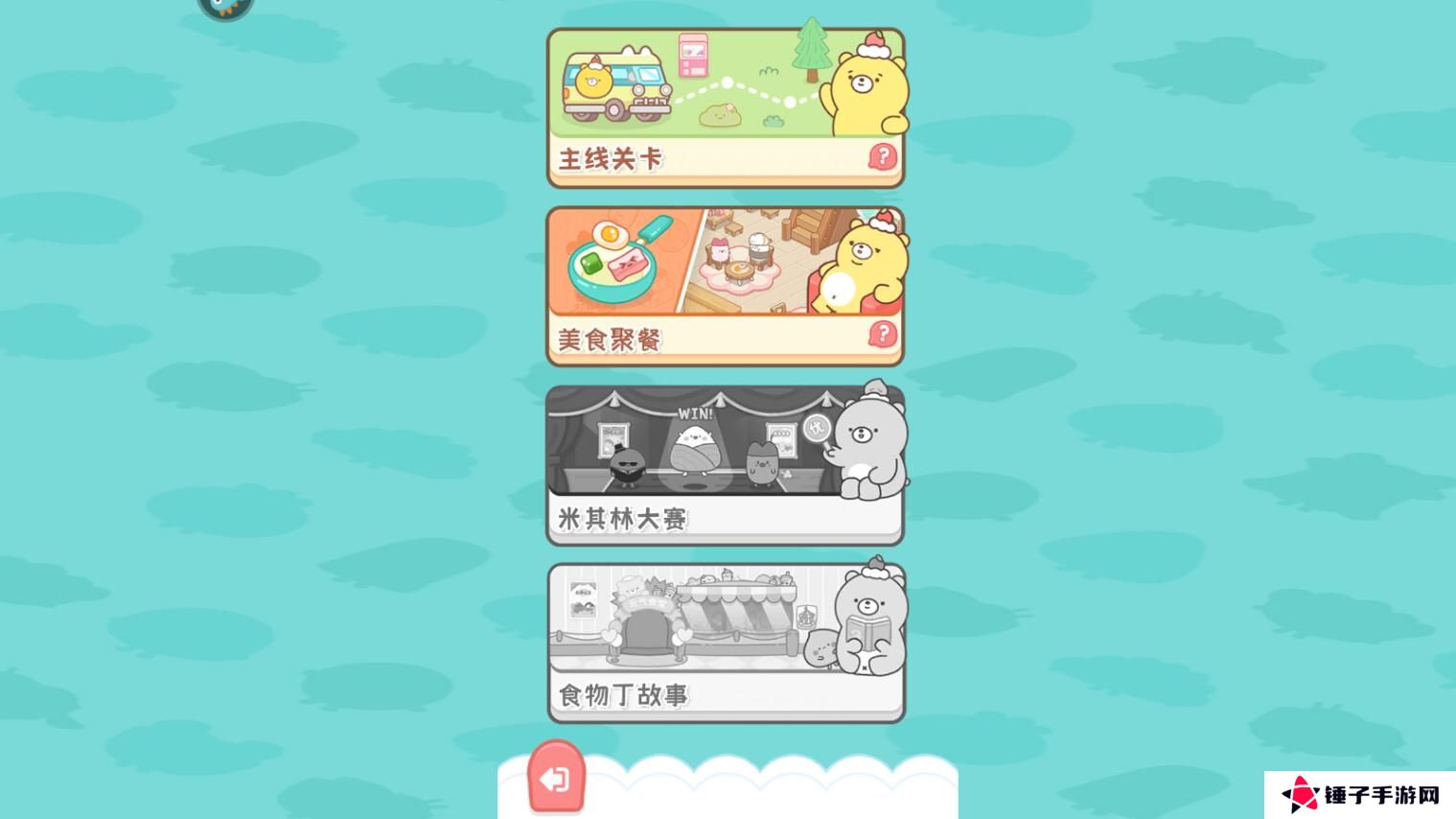Show help for 主线关卡
The width and height of the screenshot is (1456, 819).
coord(883,156)
